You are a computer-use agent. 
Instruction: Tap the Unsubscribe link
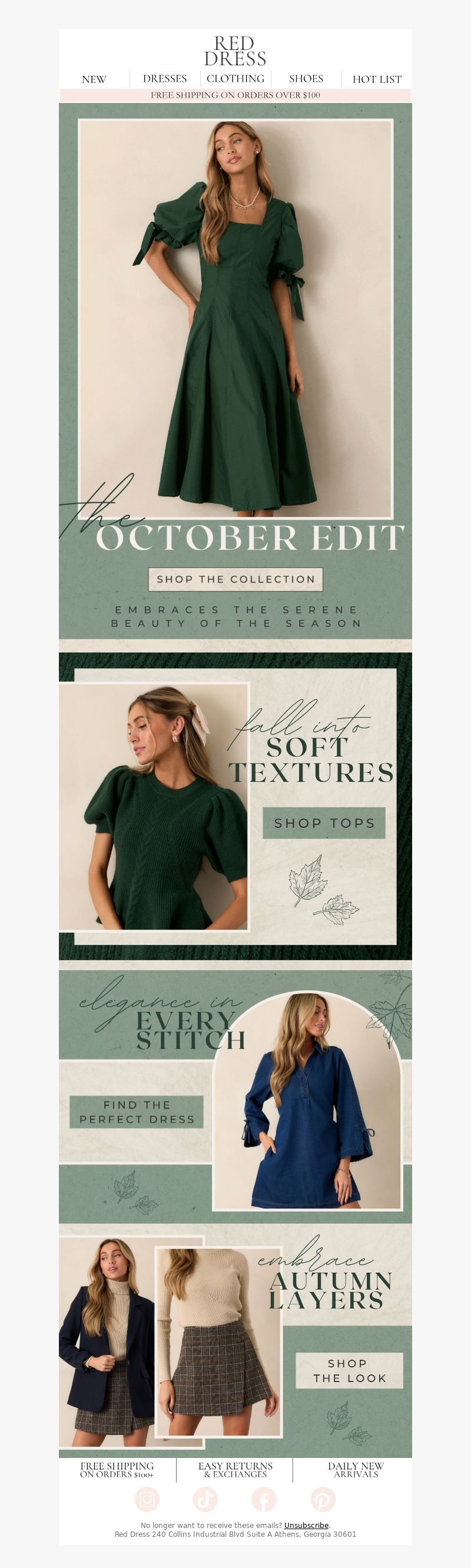[306, 1526]
